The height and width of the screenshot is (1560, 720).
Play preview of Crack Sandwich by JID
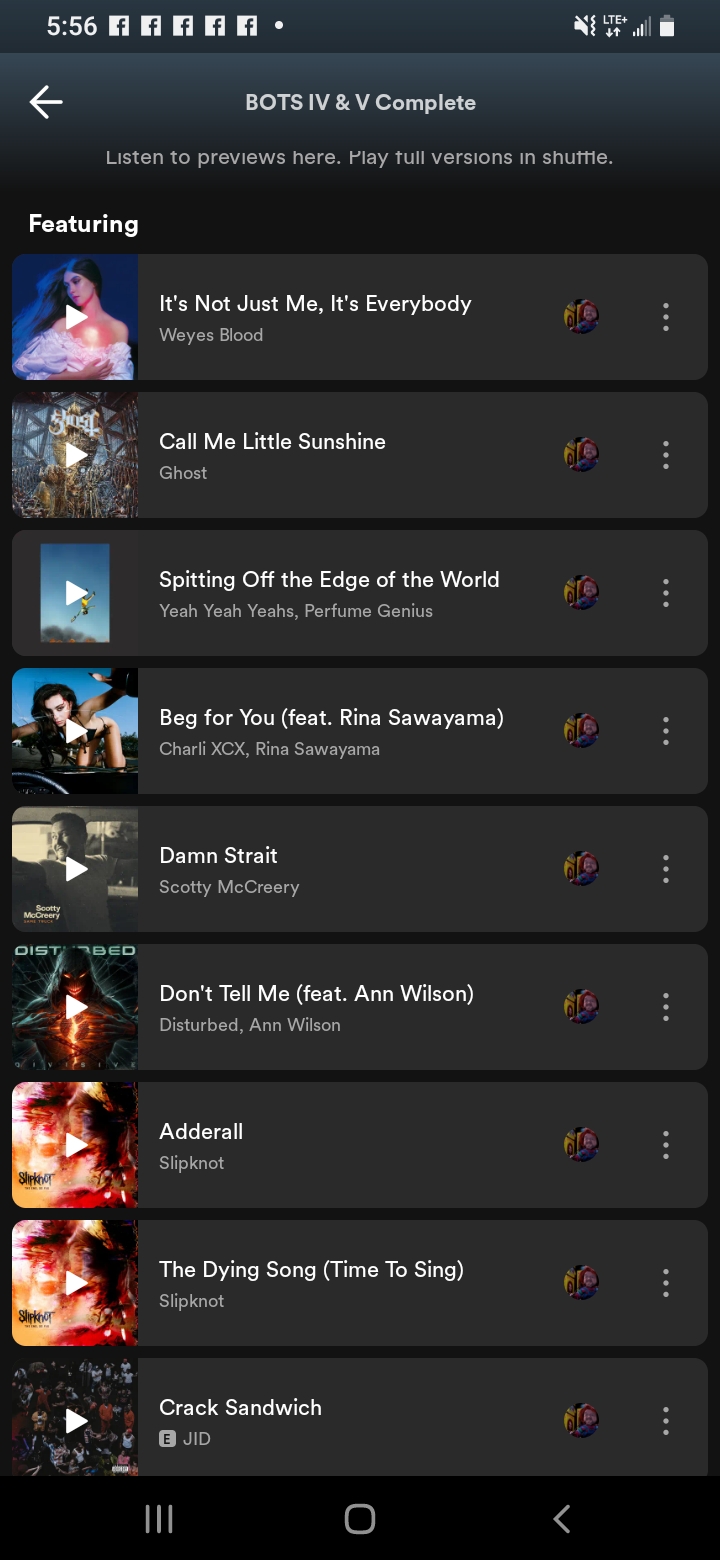coord(76,1419)
